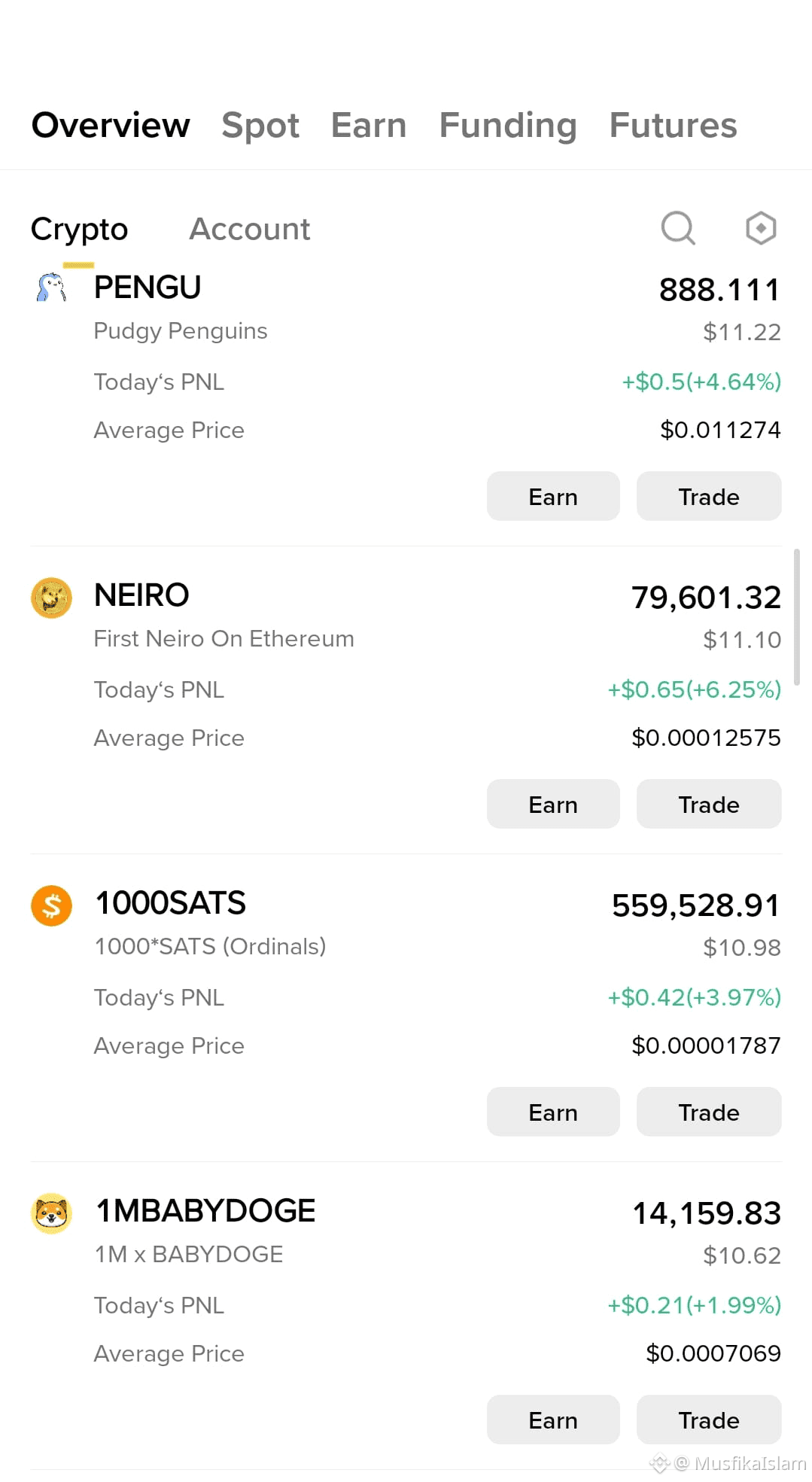Switch to the Account view
The image size is (812, 1482).
pyautogui.click(x=249, y=230)
